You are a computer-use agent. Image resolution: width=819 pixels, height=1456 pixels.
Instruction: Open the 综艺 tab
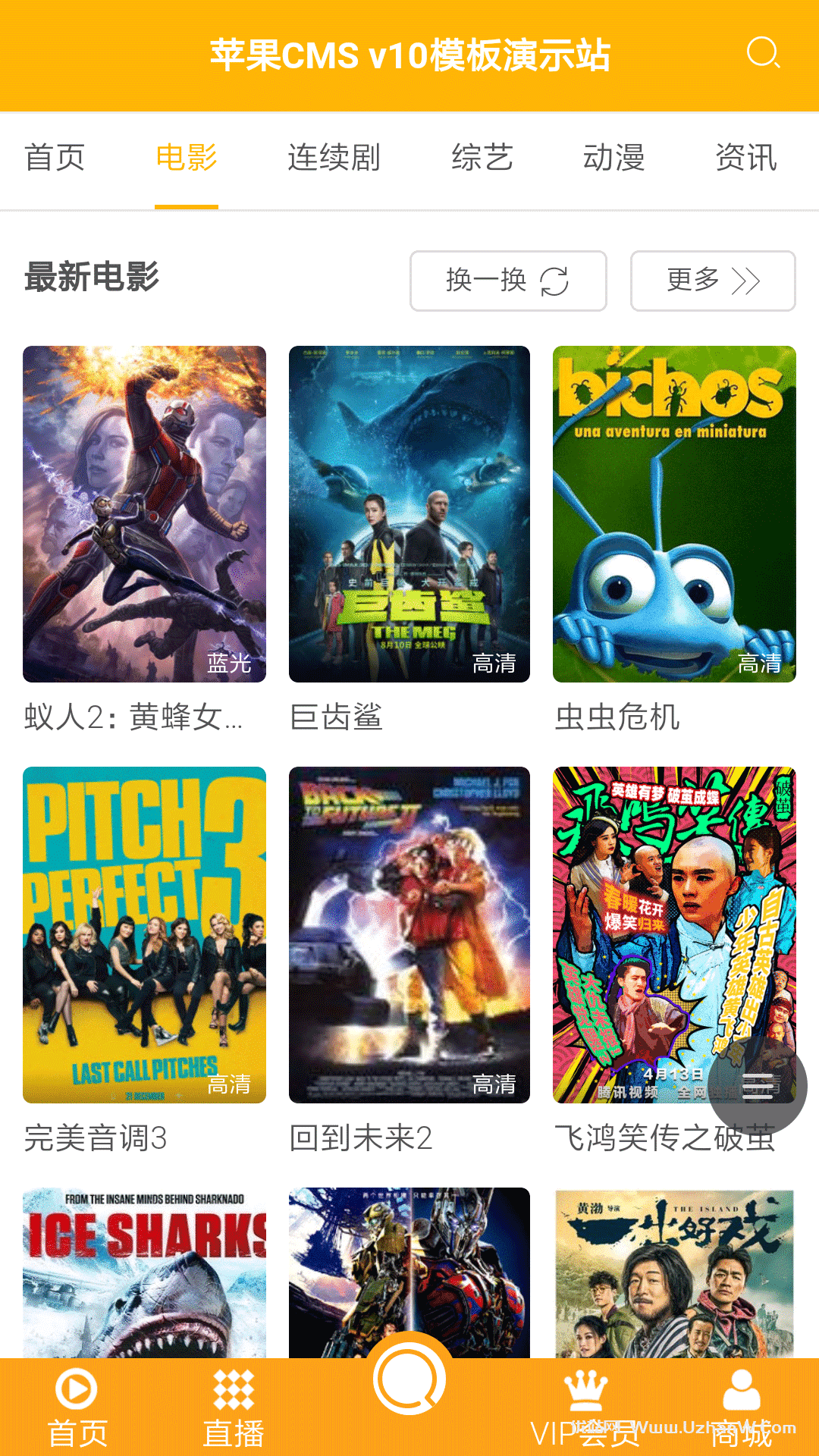(x=482, y=158)
